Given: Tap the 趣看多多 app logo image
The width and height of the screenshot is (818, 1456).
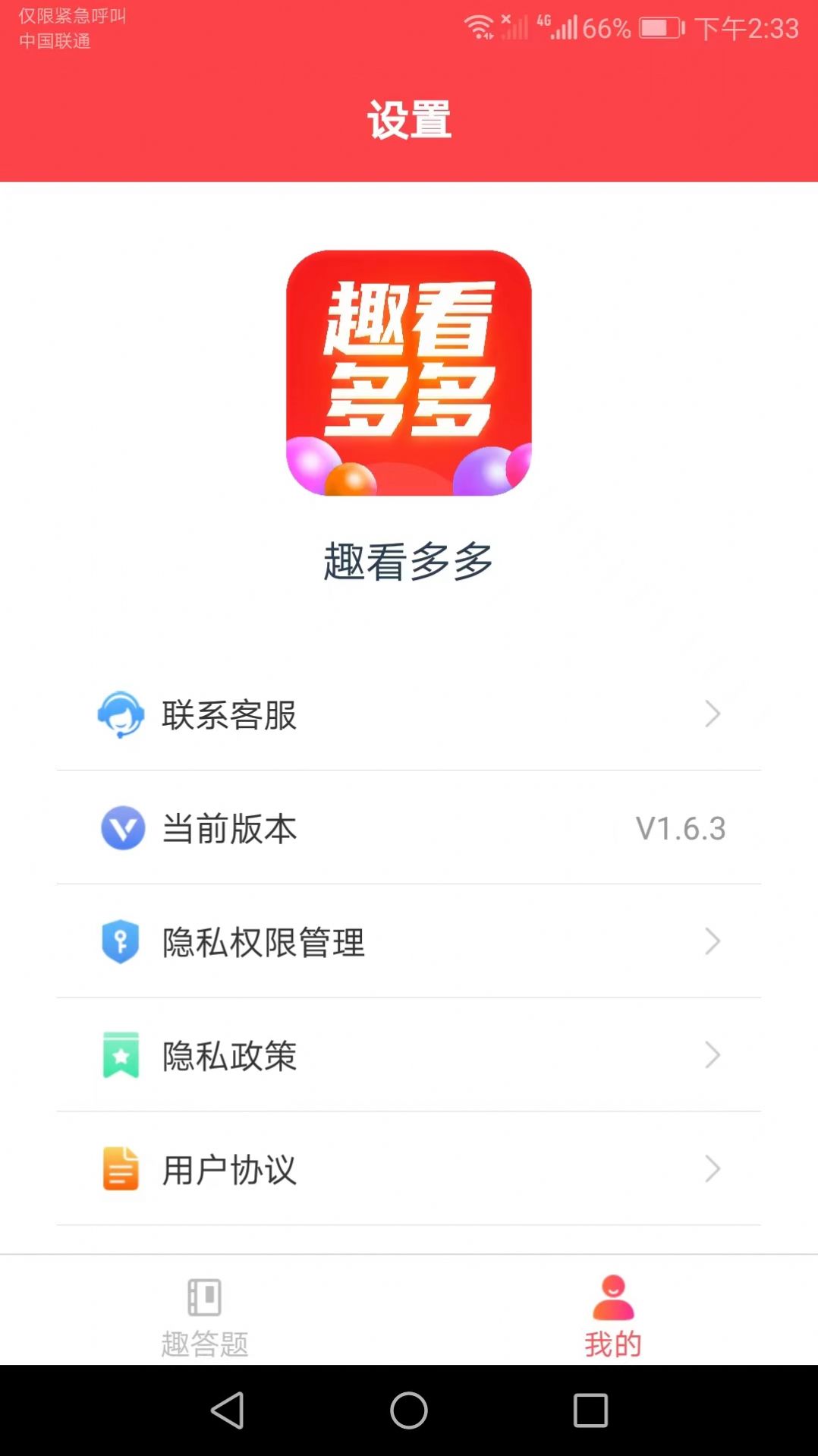Looking at the screenshot, I should 408,373.
